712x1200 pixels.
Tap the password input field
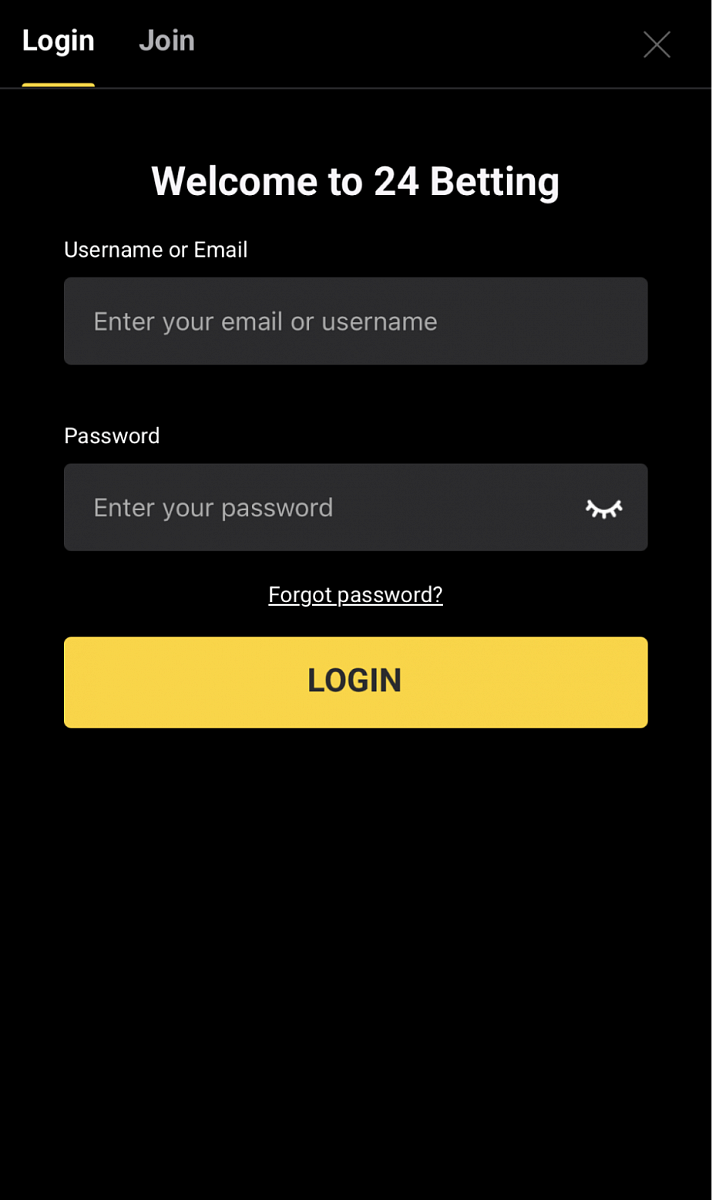(320, 507)
